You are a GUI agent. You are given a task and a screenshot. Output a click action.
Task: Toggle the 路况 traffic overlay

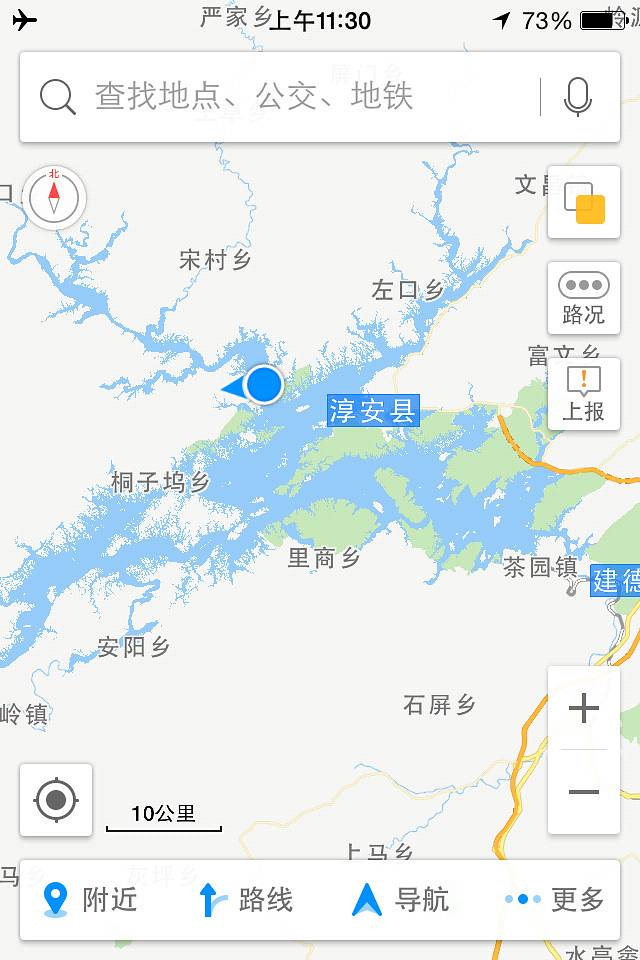click(x=584, y=298)
